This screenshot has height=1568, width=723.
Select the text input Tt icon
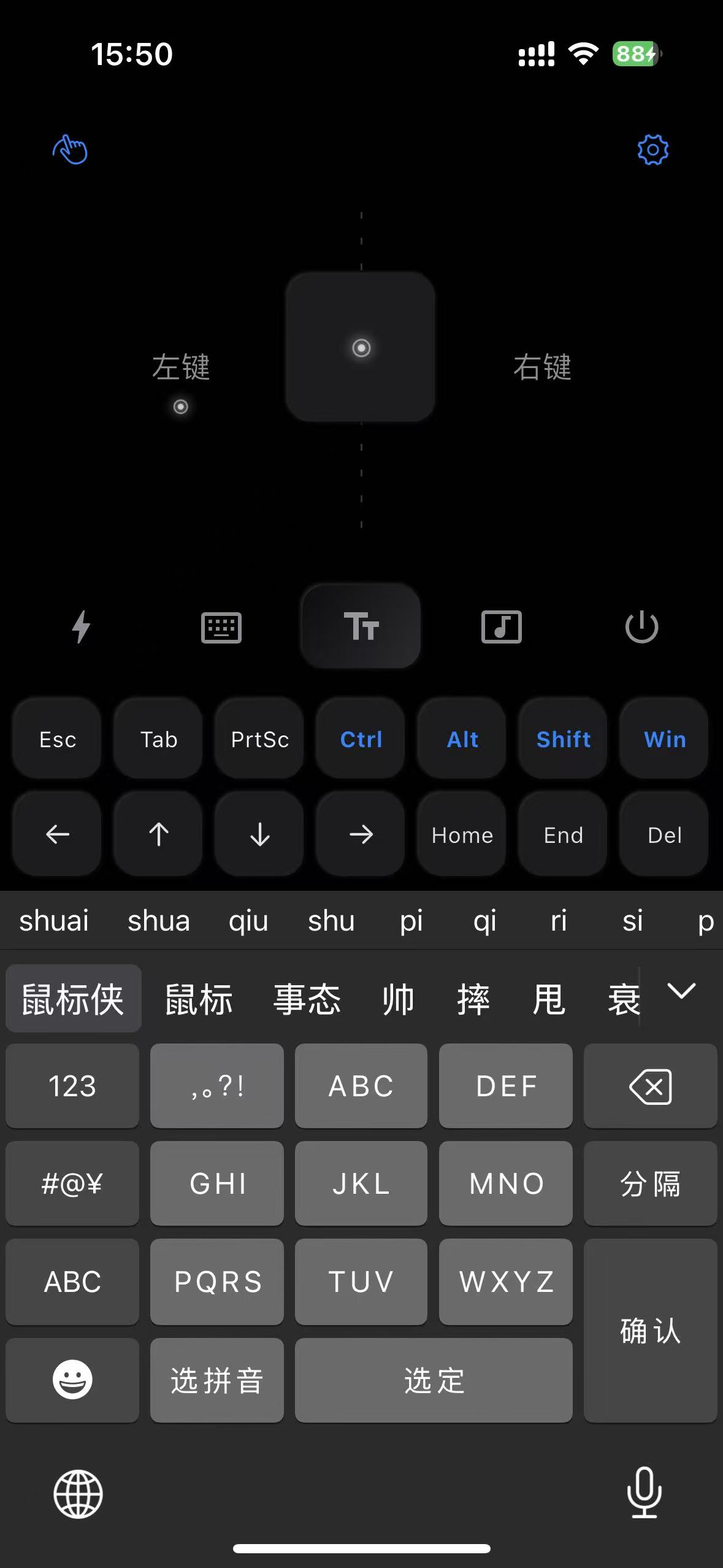pos(361,626)
